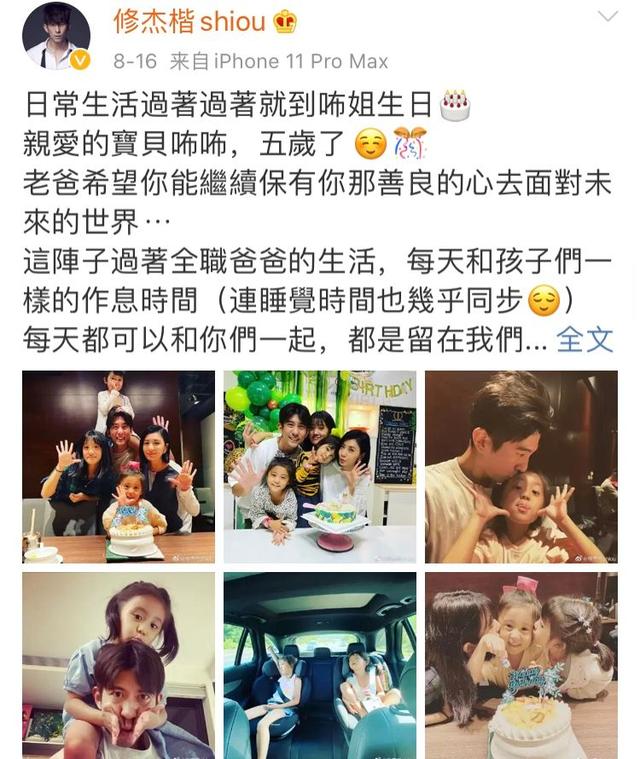640x759 pixels.
Task: Open the 修杰楷shiou username link
Action: (190, 20)
